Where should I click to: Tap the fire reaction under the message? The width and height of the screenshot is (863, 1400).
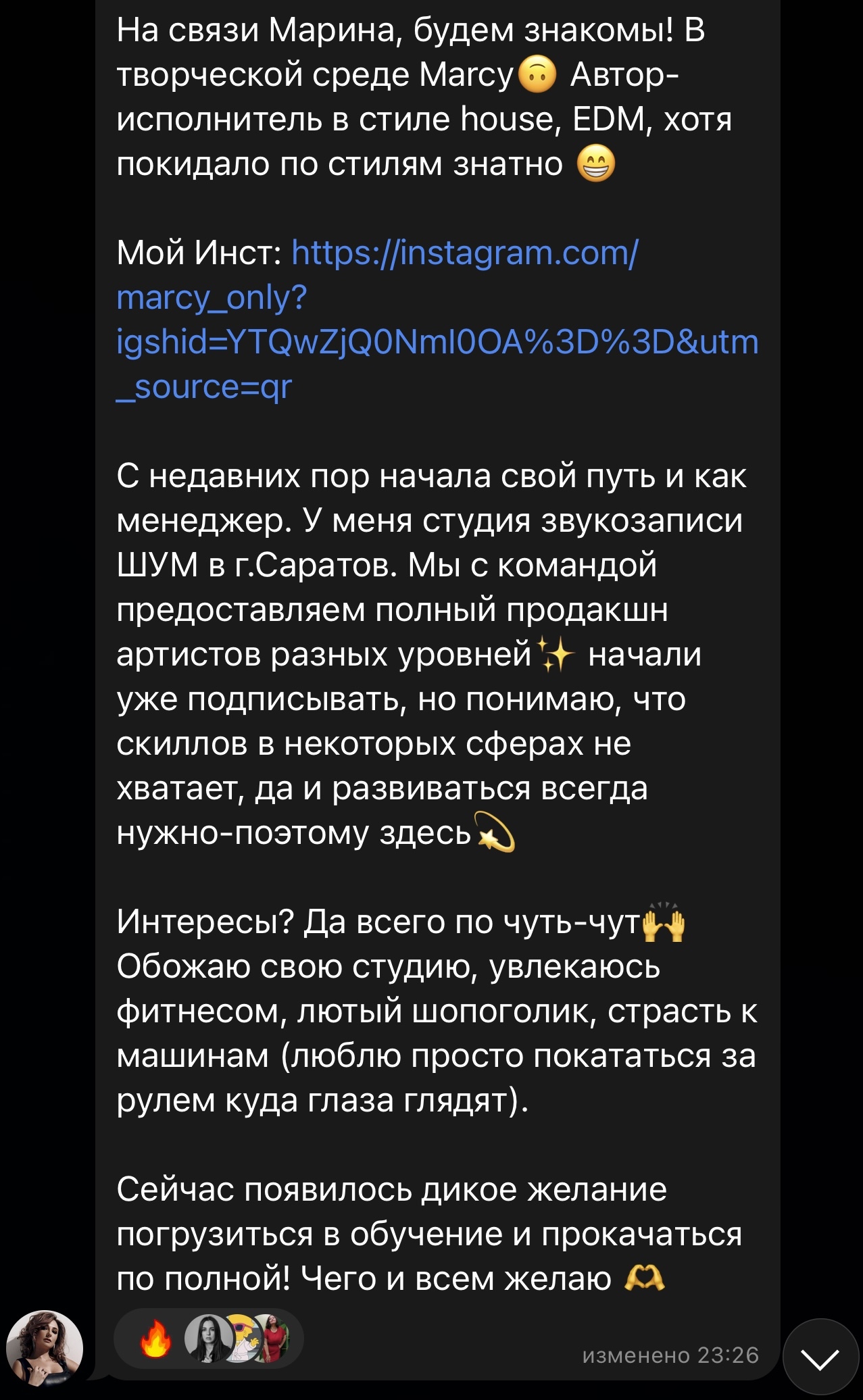click(x=155, y=1339)
